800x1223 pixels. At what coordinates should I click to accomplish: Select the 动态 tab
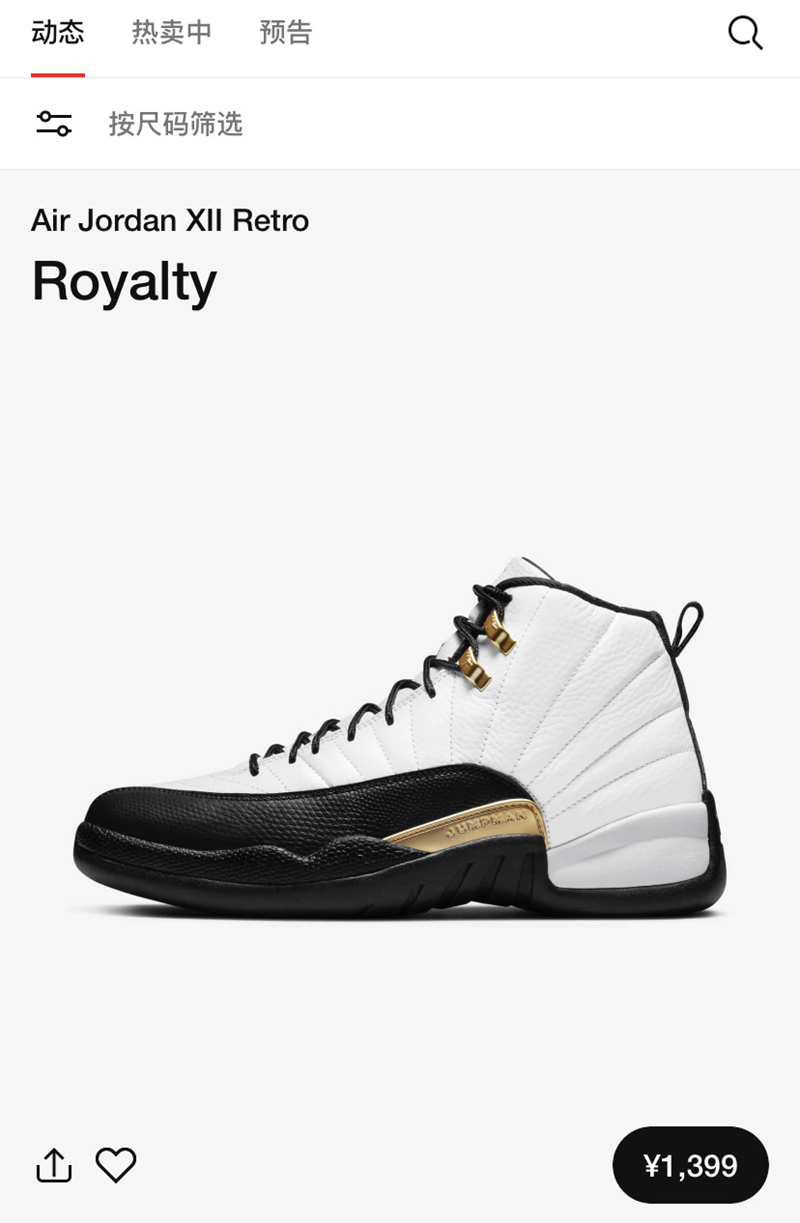point(58,33)
